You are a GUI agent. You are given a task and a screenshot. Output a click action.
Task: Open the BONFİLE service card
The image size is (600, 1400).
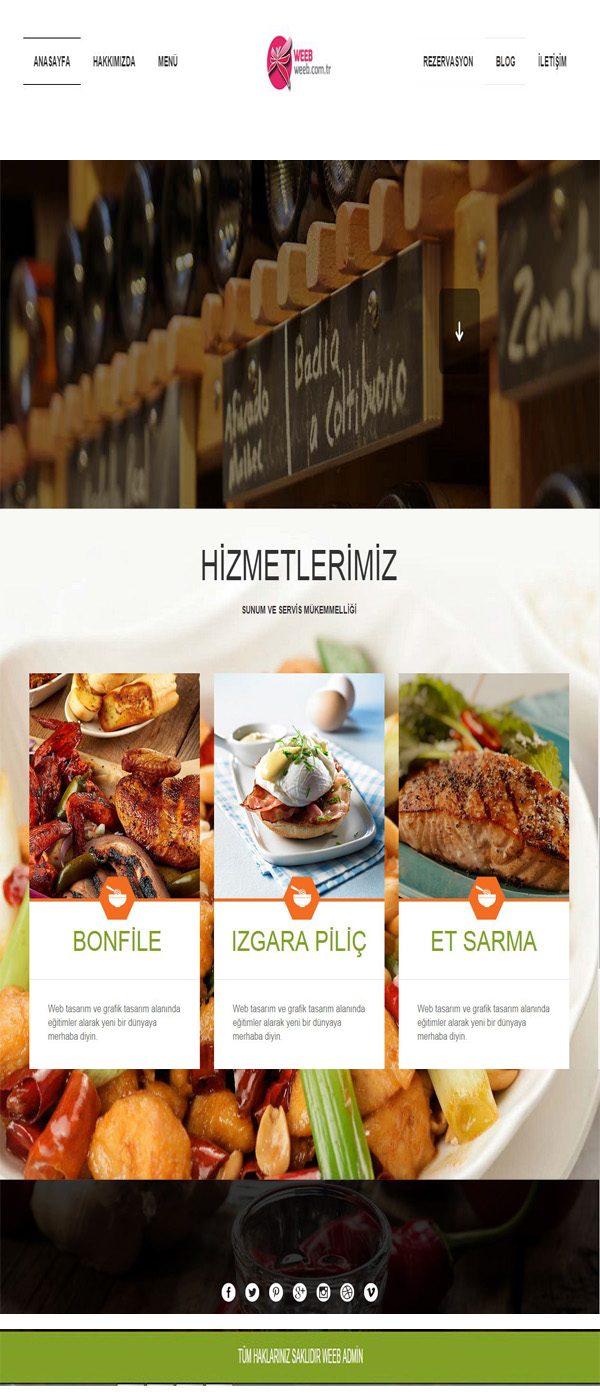(116, 941)
